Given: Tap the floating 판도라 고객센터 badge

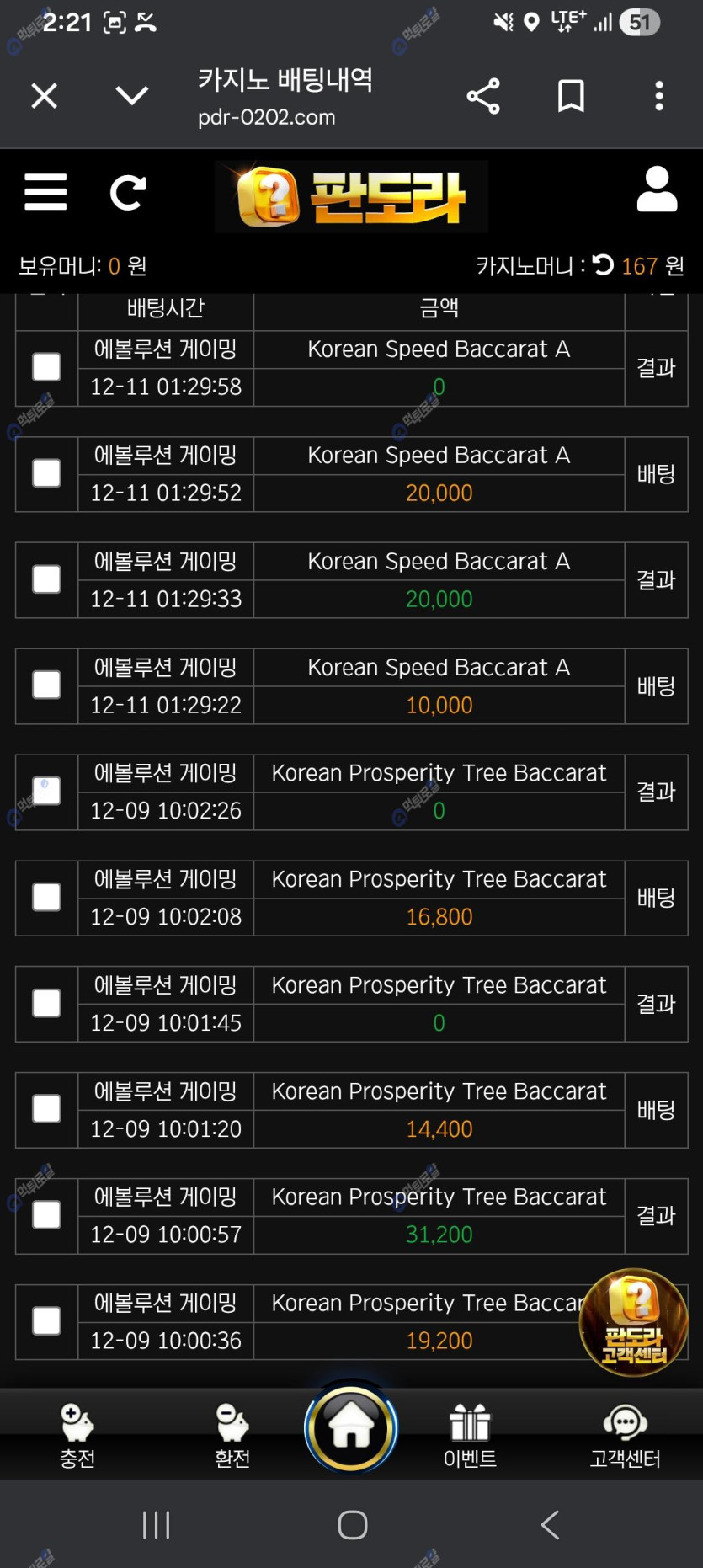Looking at the screenshot, I should coord(634,1322).
